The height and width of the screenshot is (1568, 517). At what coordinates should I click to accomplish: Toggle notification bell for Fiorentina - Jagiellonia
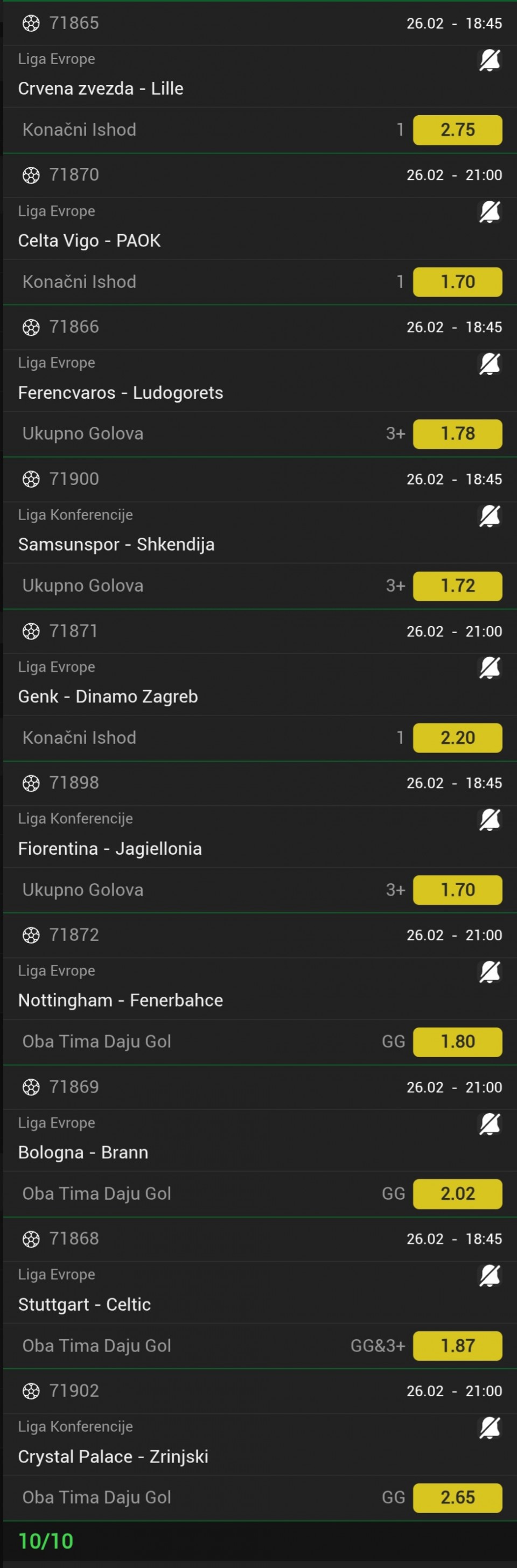tap(490, 819)
